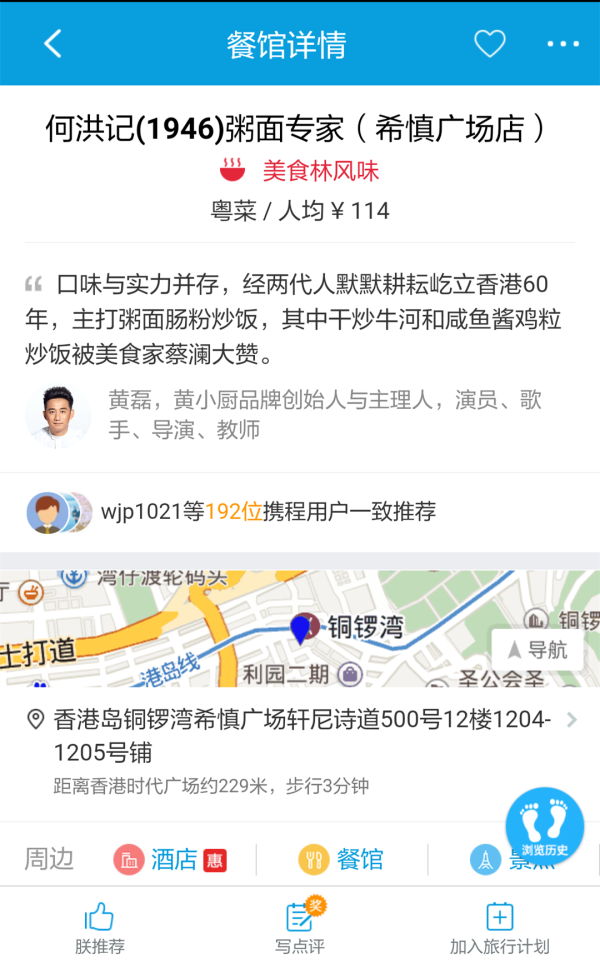Show nearby 餐馆
Image resolution: width=600 pixels, height=968 pixels.
click(x=341, y=859)
